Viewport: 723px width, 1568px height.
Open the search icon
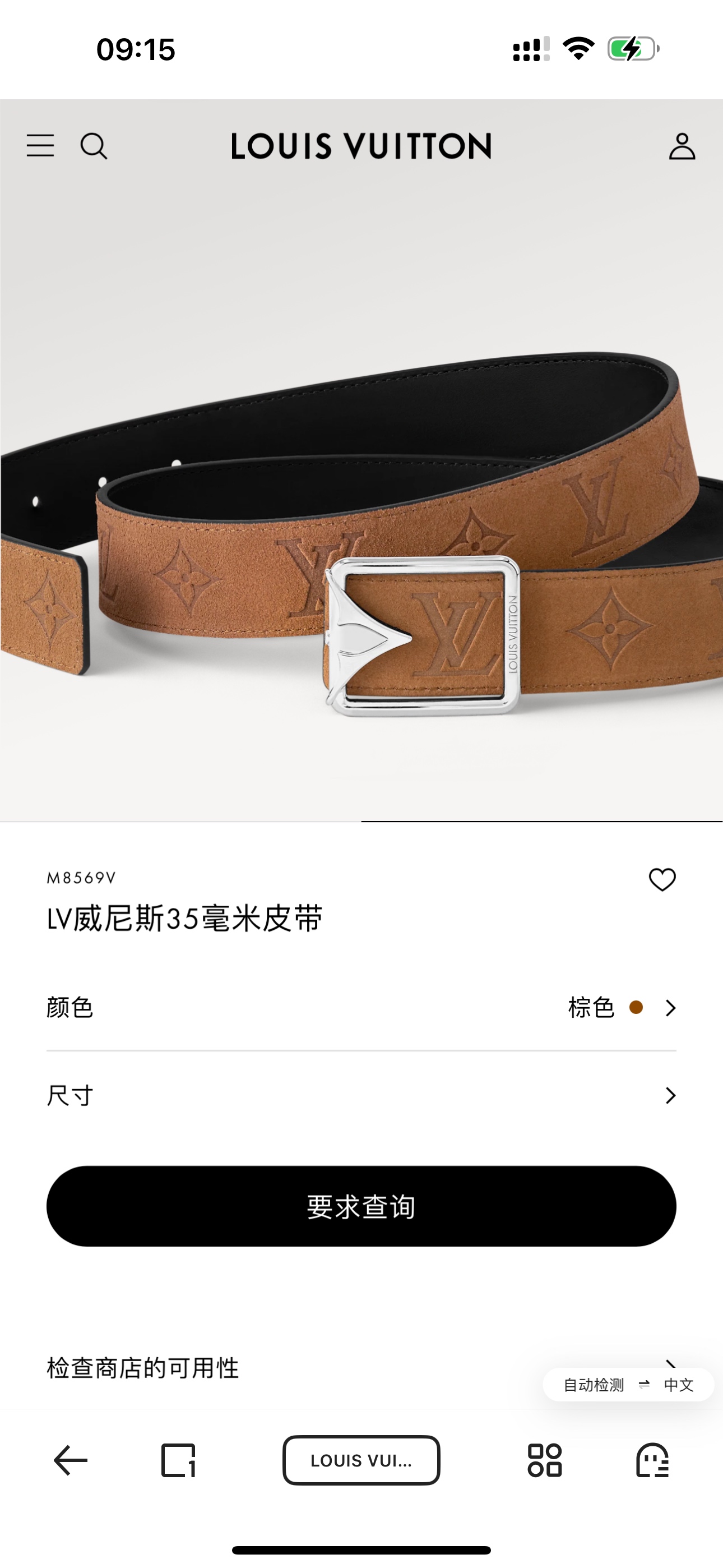coord(94,146)
